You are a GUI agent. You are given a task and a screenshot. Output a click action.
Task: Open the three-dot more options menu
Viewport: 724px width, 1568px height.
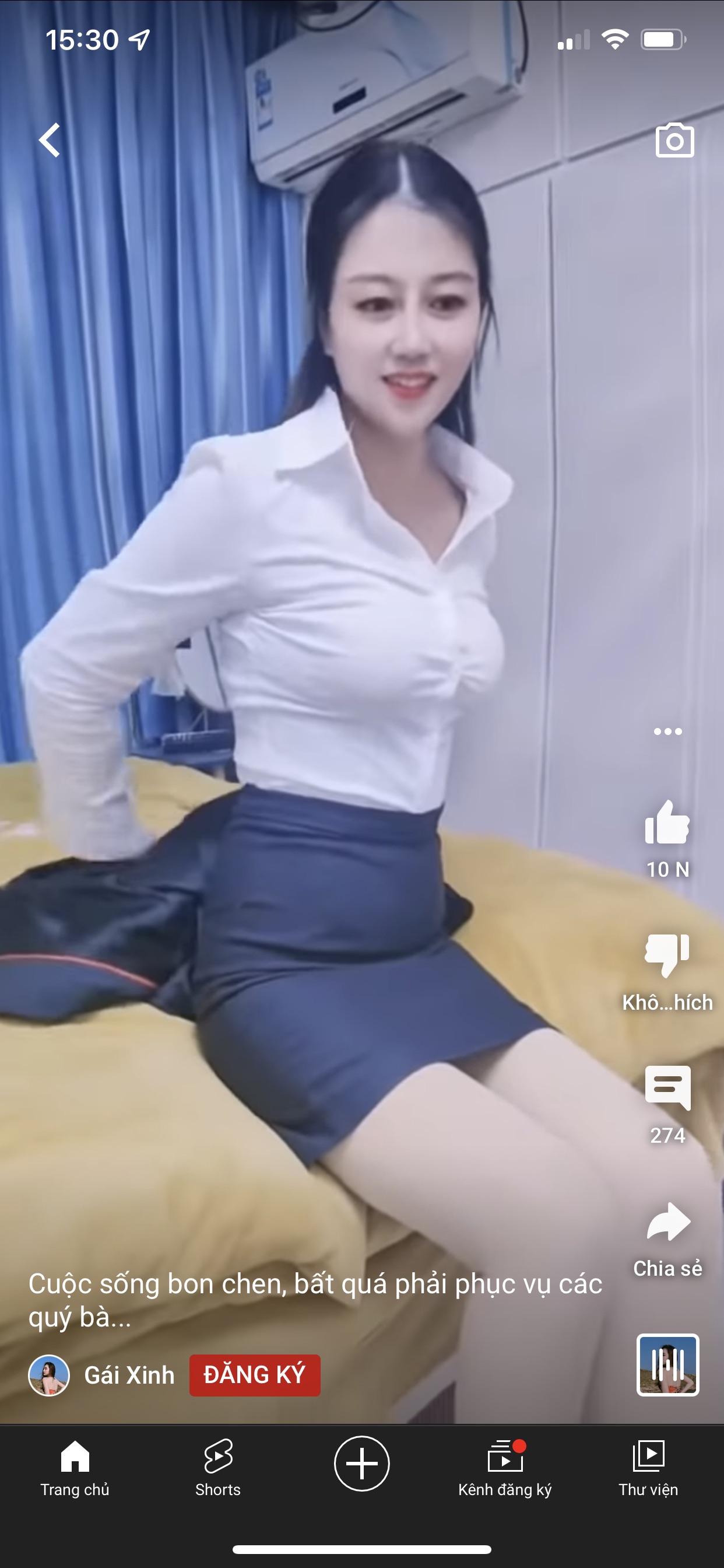(x=667, y=731)
